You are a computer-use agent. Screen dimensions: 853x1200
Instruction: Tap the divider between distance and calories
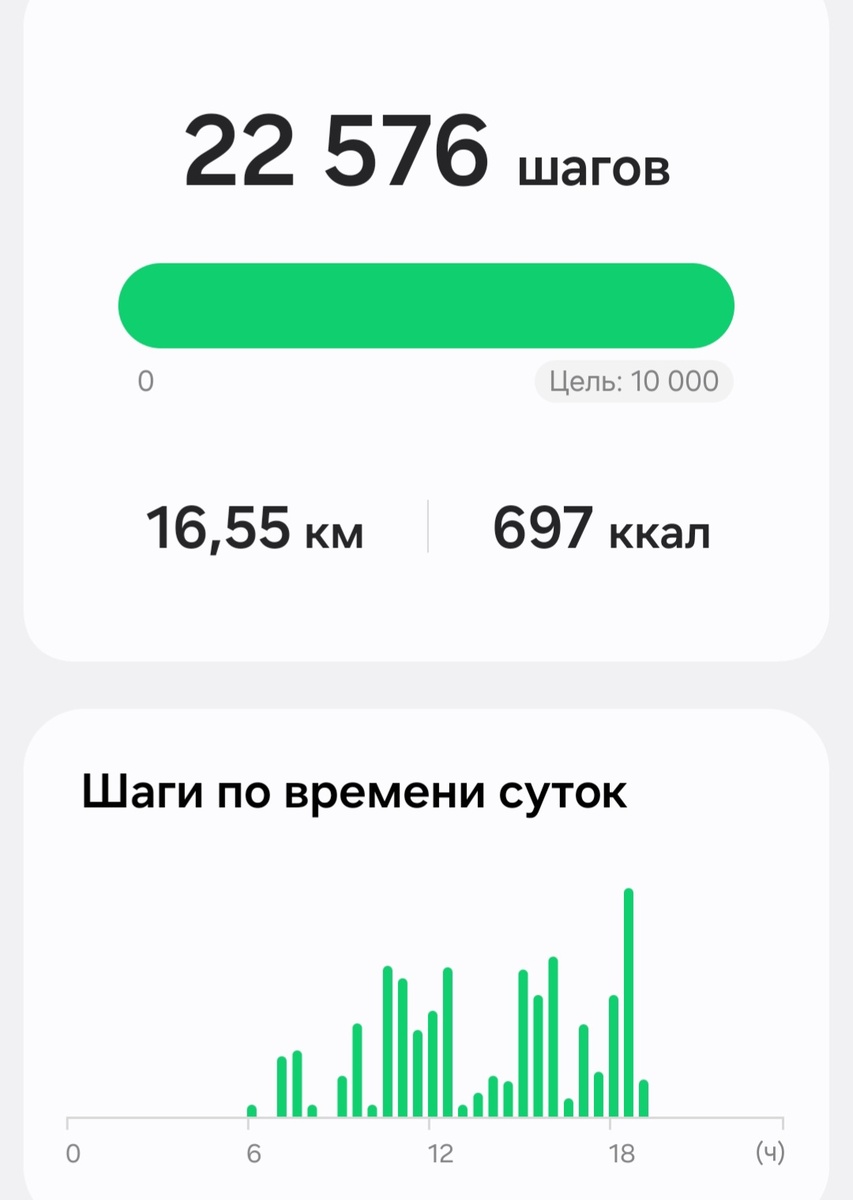tap(428, 525)
